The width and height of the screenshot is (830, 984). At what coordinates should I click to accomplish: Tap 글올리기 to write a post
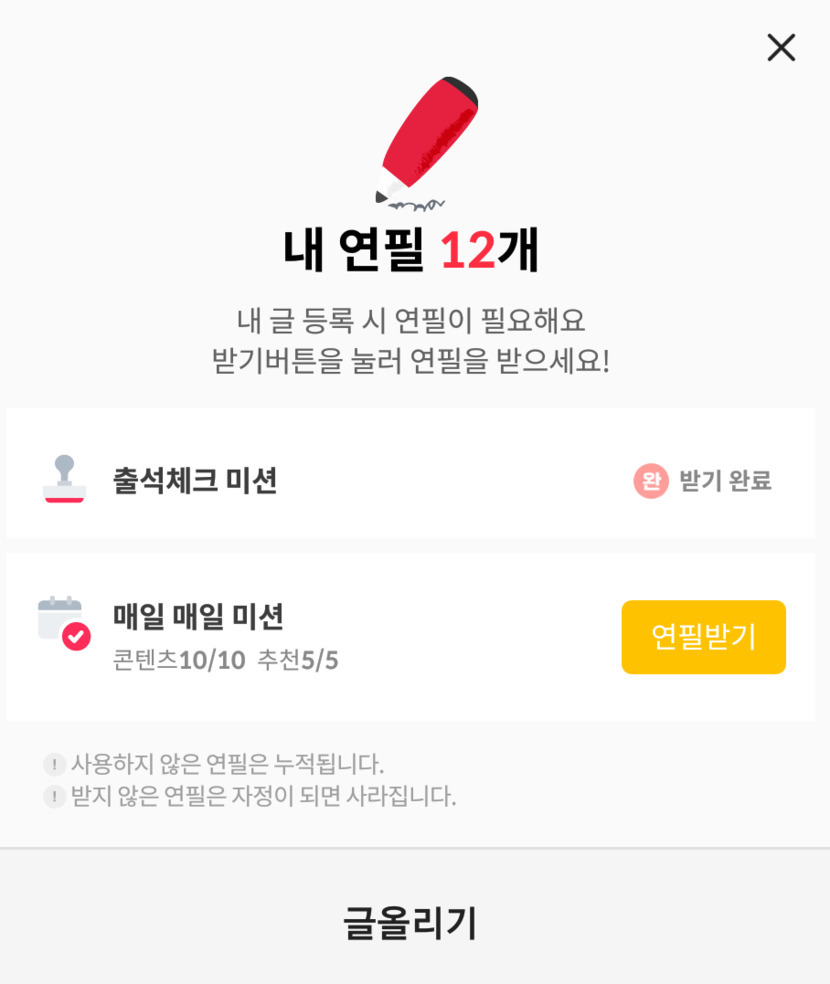[x=411, y=922]
